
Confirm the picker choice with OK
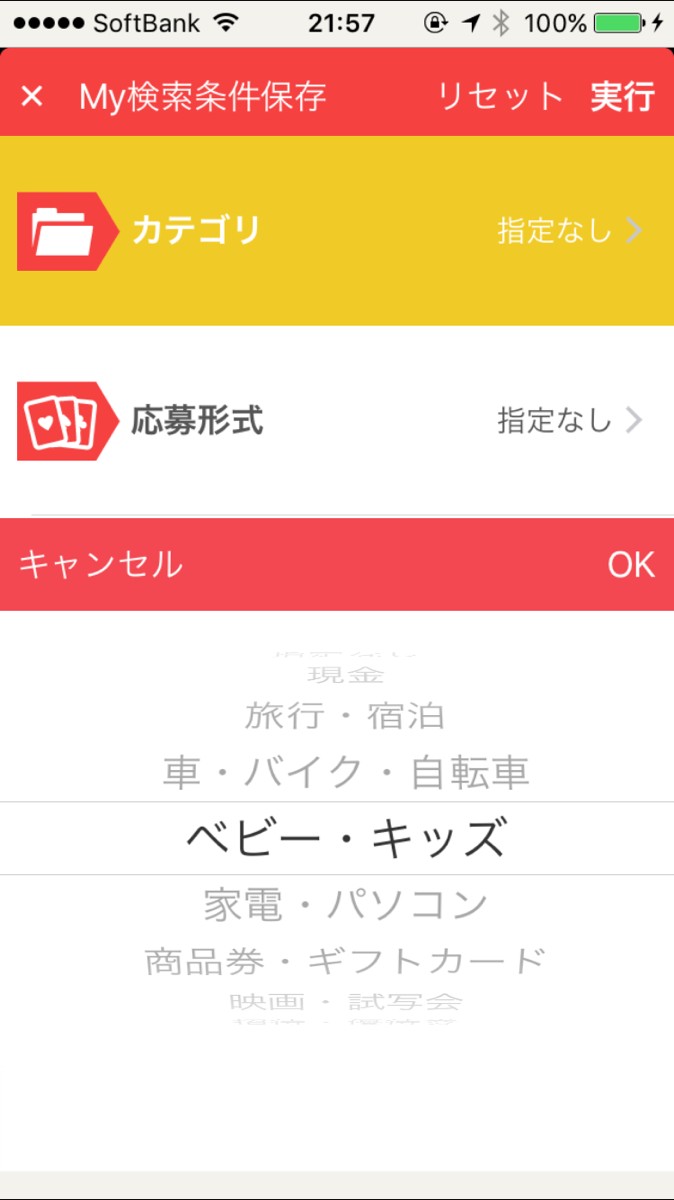click(x=631, y=565)
